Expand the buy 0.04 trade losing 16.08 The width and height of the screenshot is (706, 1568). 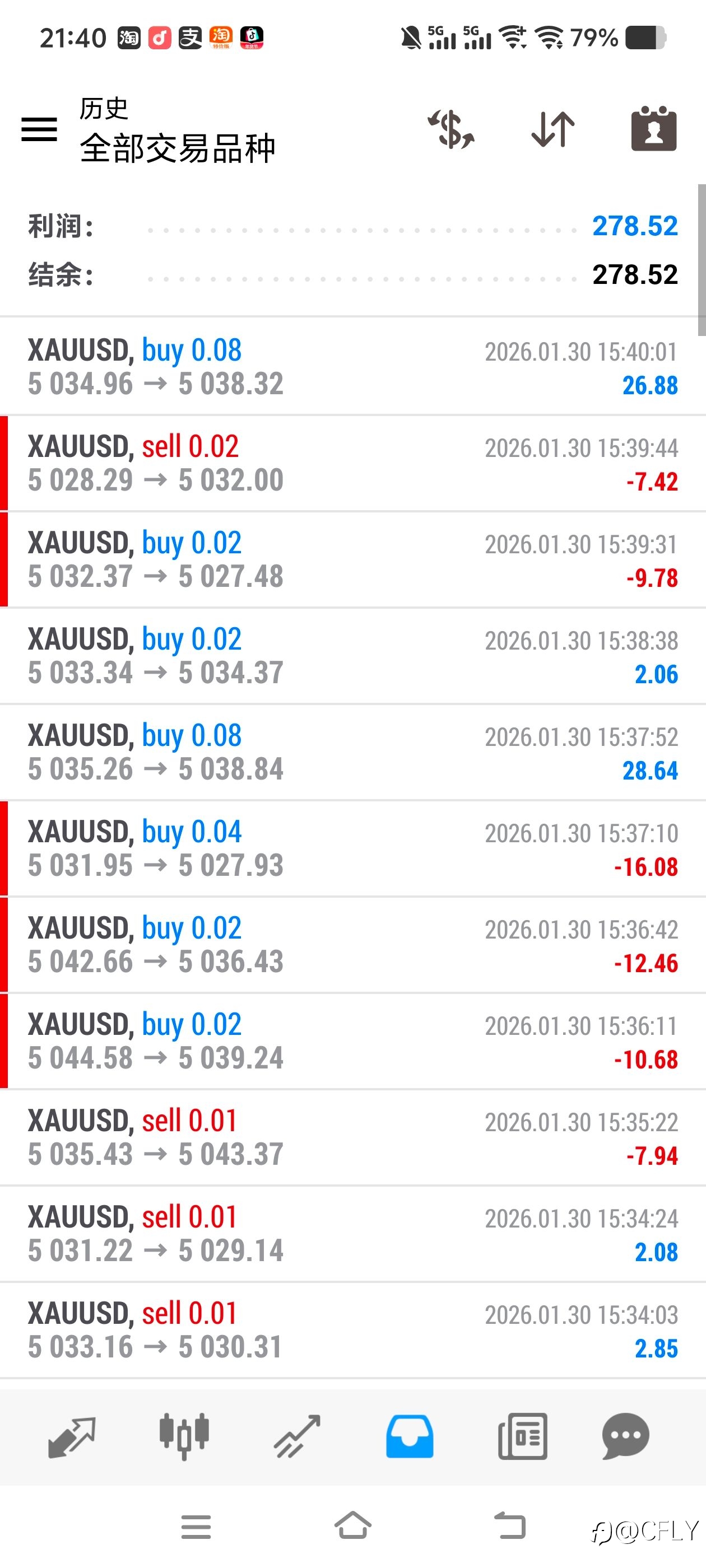352,848
